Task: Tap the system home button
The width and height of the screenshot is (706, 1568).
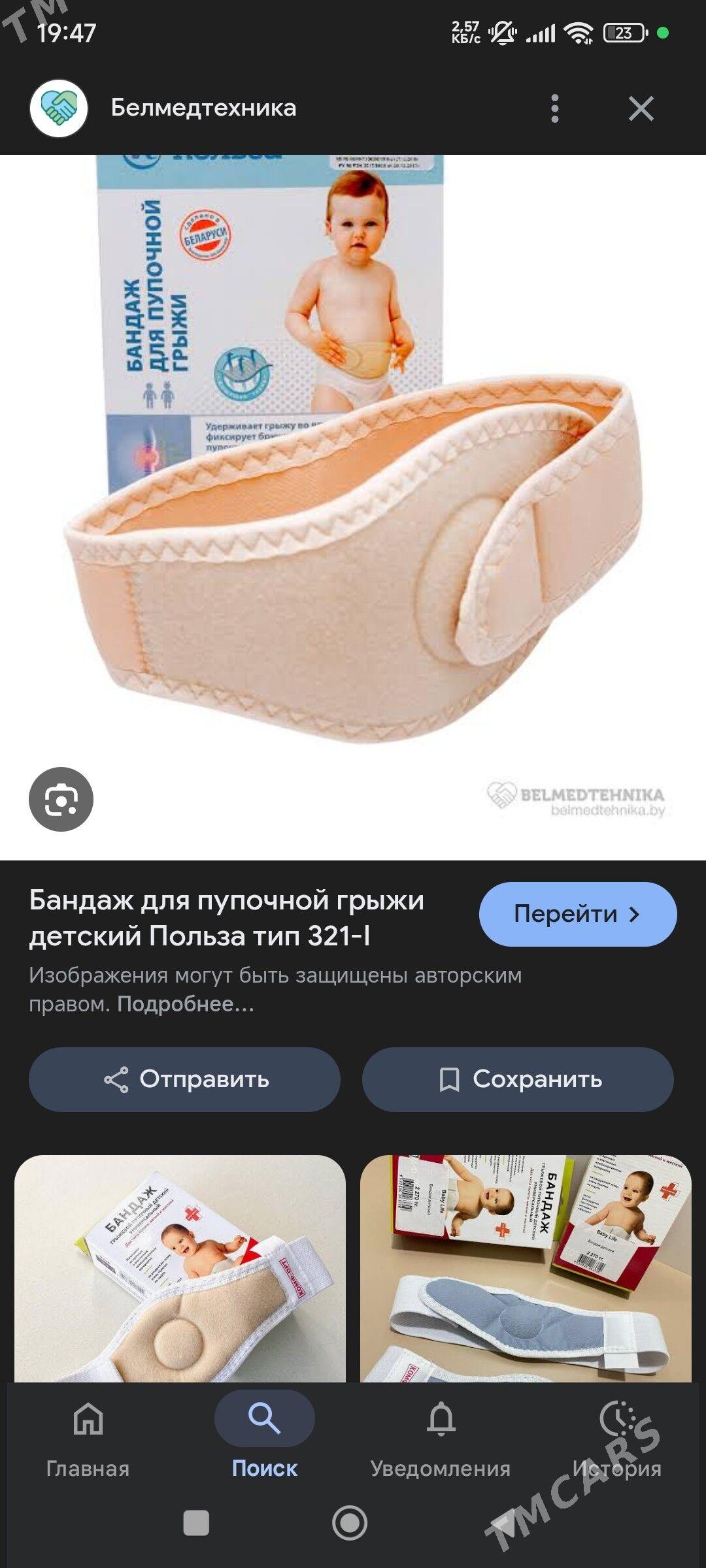Action: tap(350, 1523)
